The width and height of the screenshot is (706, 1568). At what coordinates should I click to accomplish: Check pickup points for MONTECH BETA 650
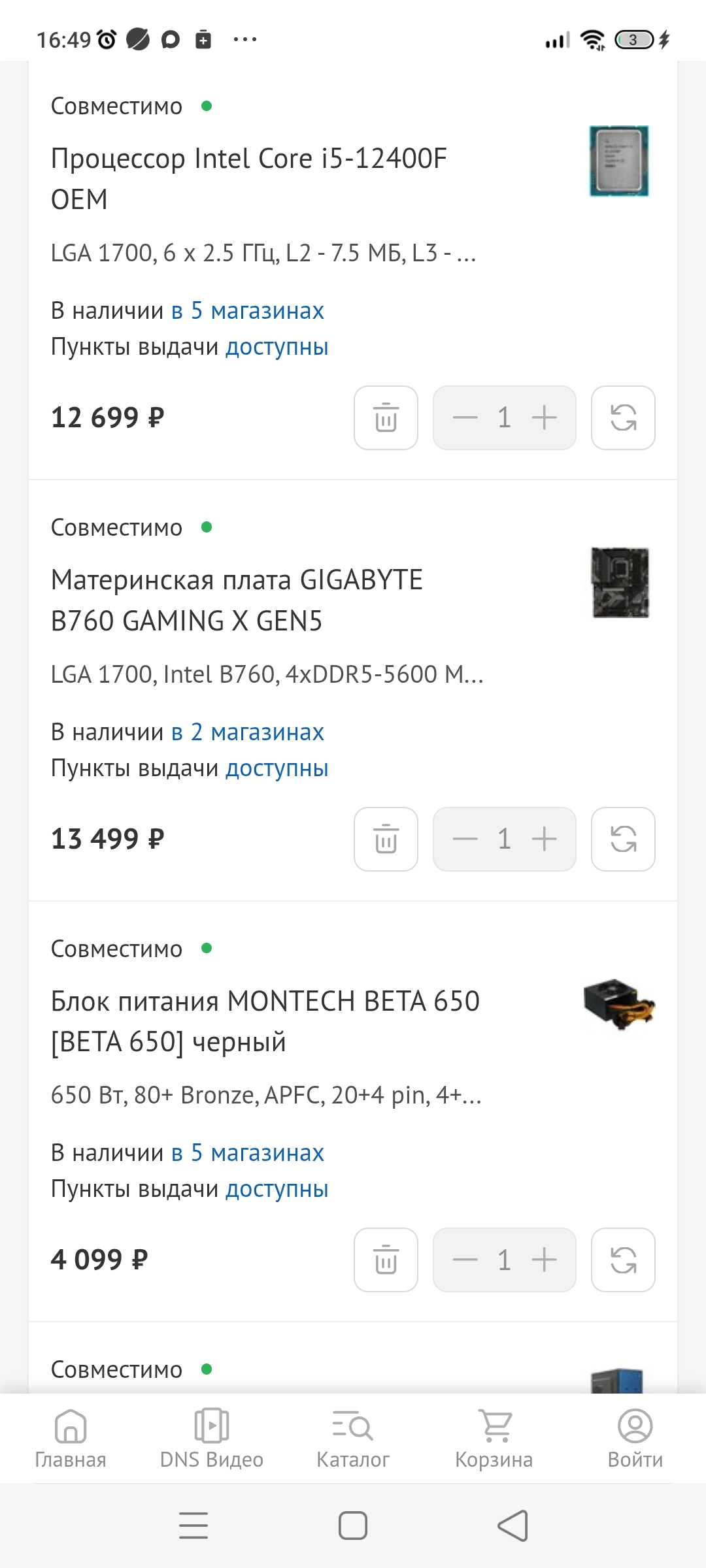277,1189
